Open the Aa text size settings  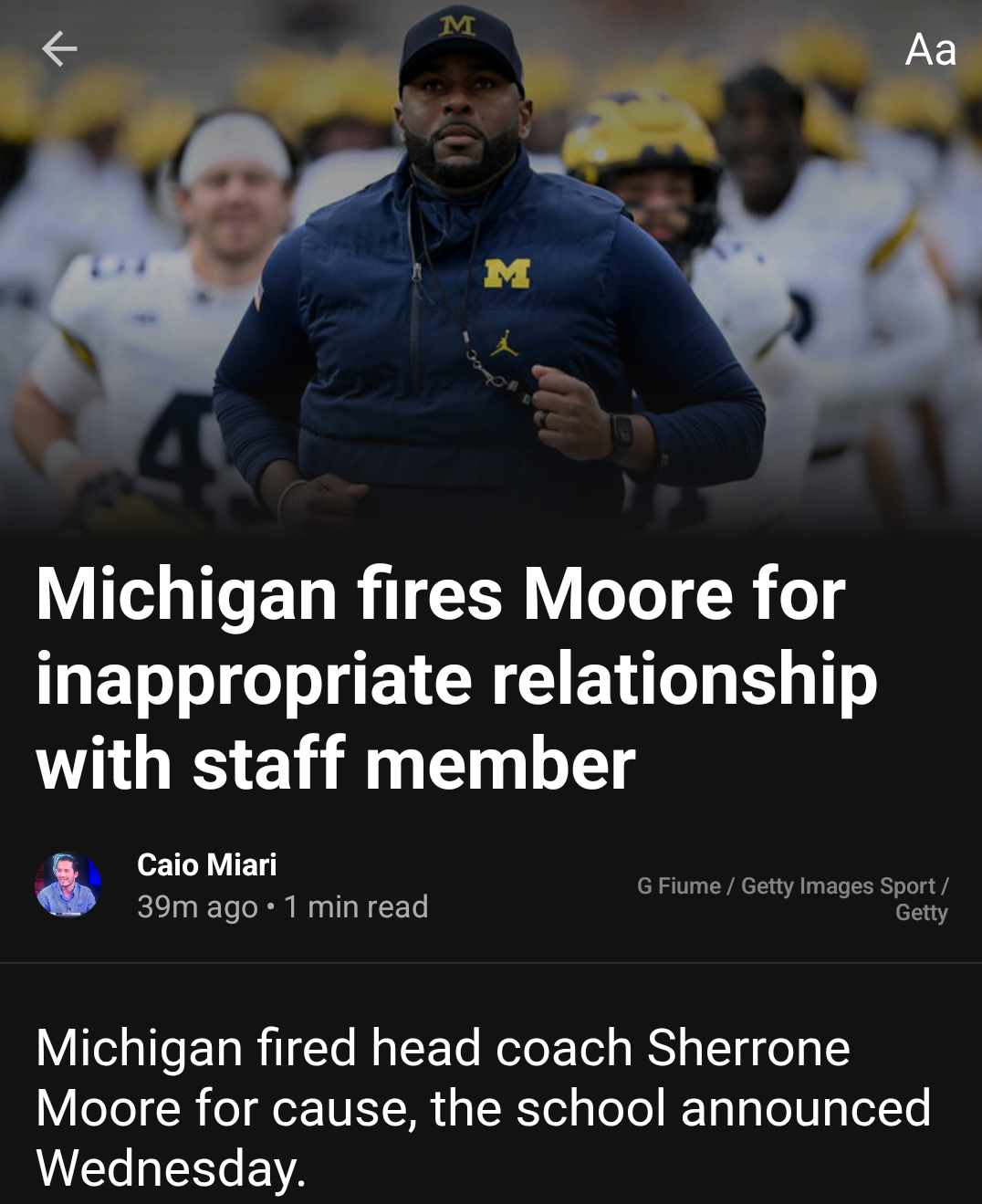point(930,50)
